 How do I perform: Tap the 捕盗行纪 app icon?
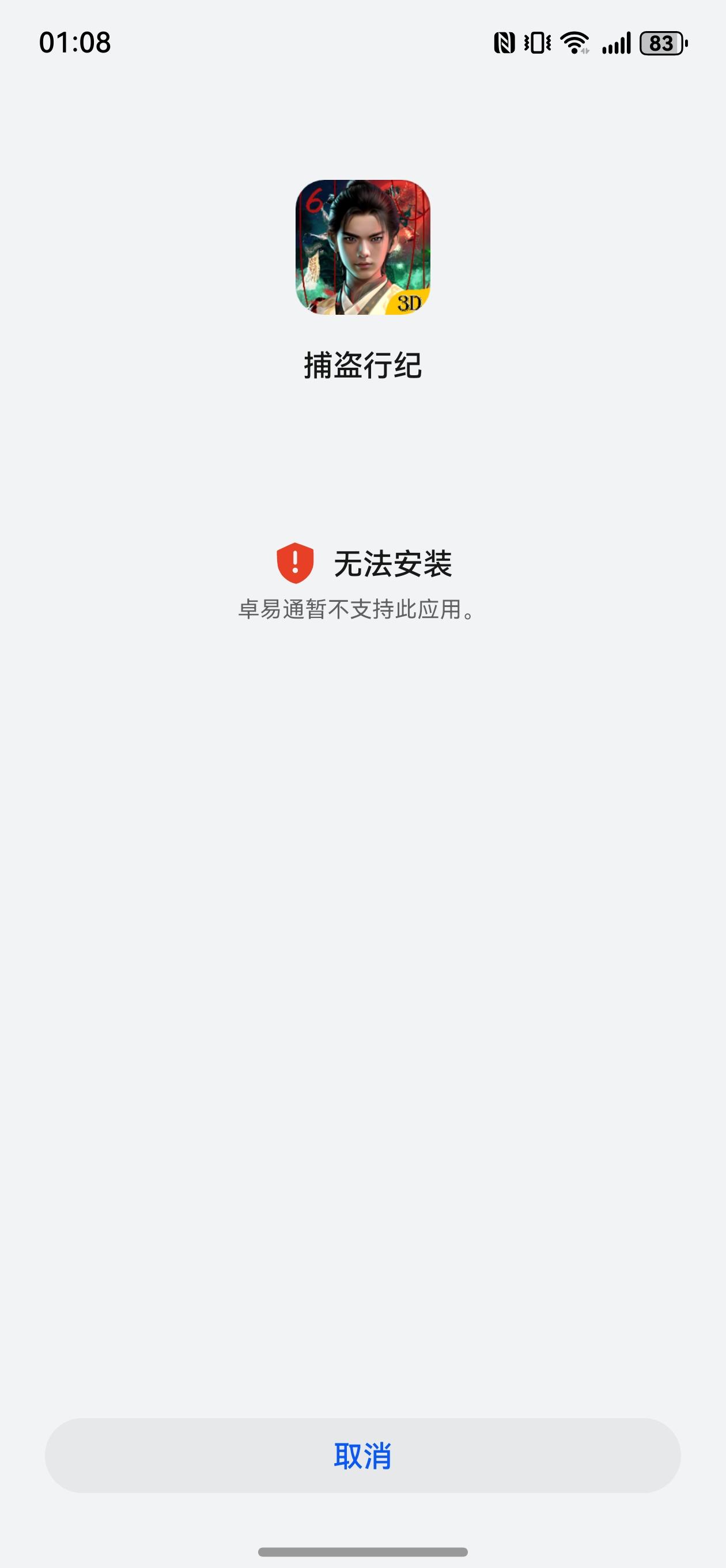pyautogui.click(x=362, y=248)
